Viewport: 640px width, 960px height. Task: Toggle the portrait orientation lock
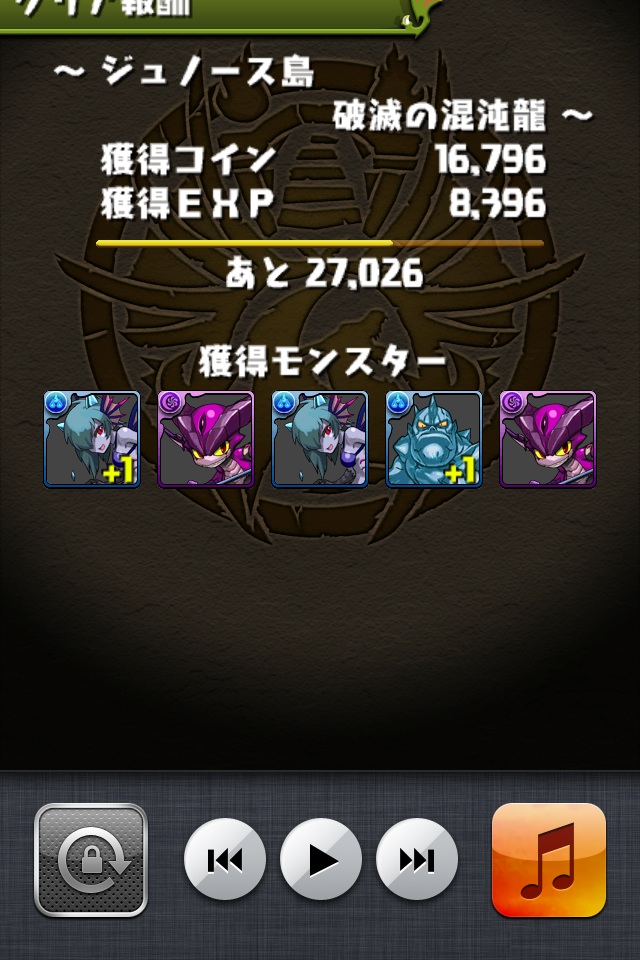coord(91,860)
